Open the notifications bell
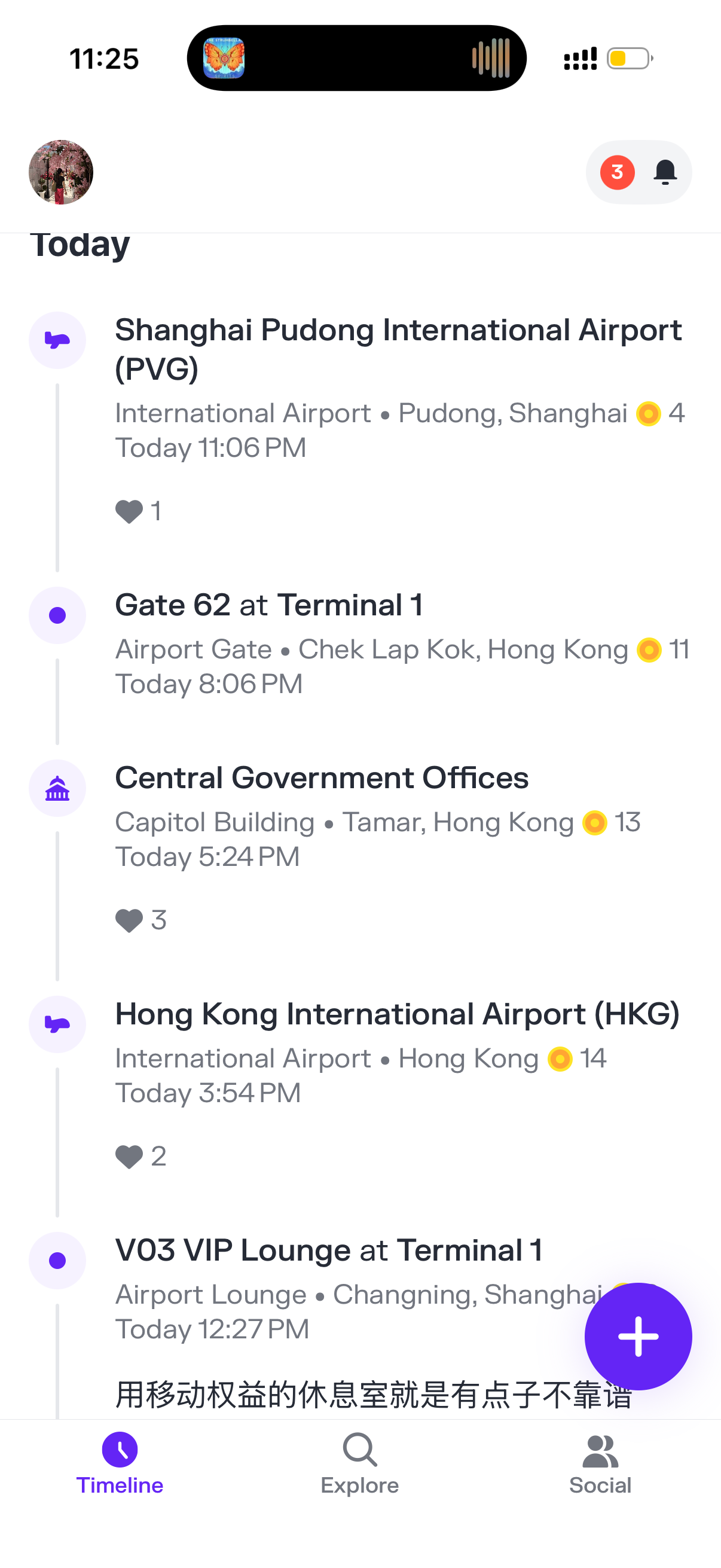This screenshot has height=1568, width=721. tap(664, 172)
